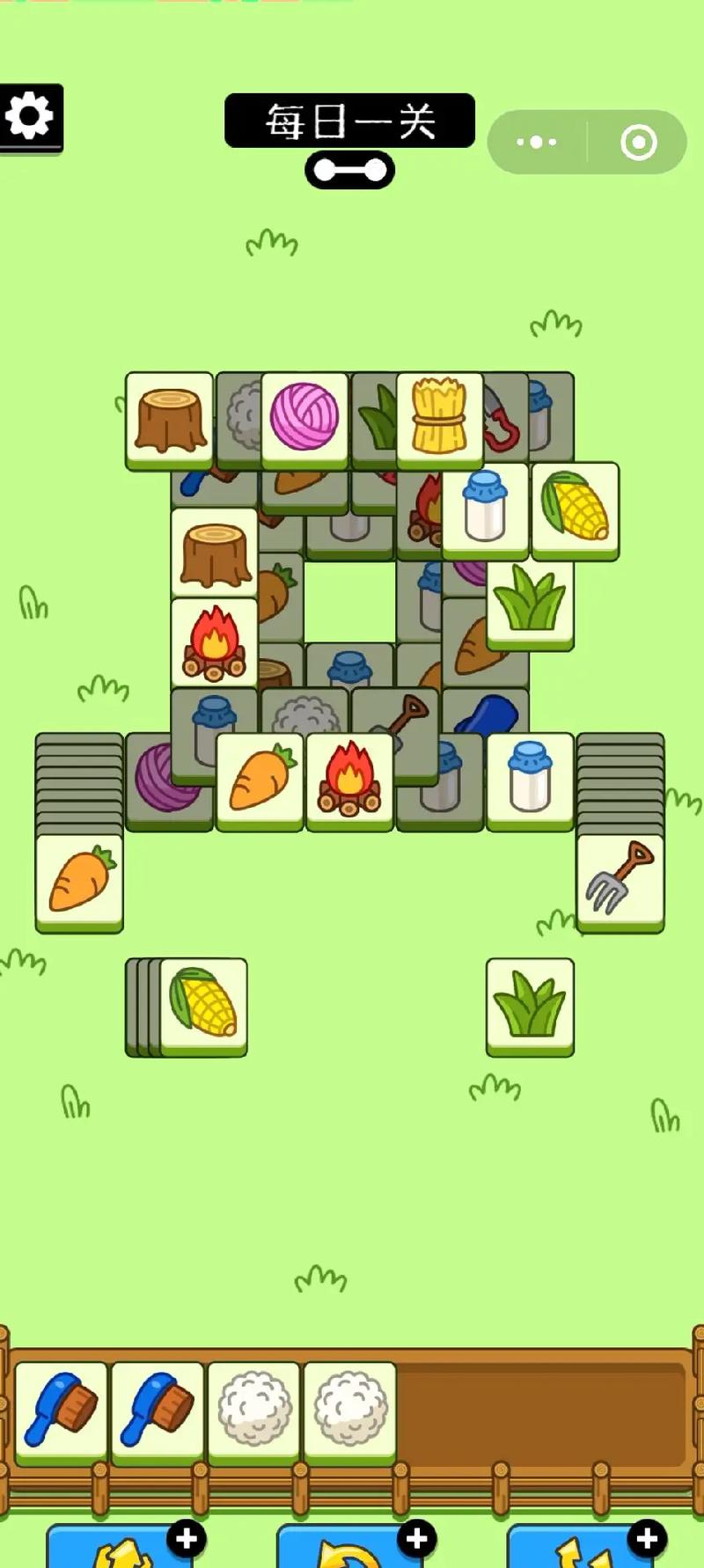This screenshot has height=1568, width=704.
Task: Use the move-out tiles power-up button
Action: click(119, 1550)
